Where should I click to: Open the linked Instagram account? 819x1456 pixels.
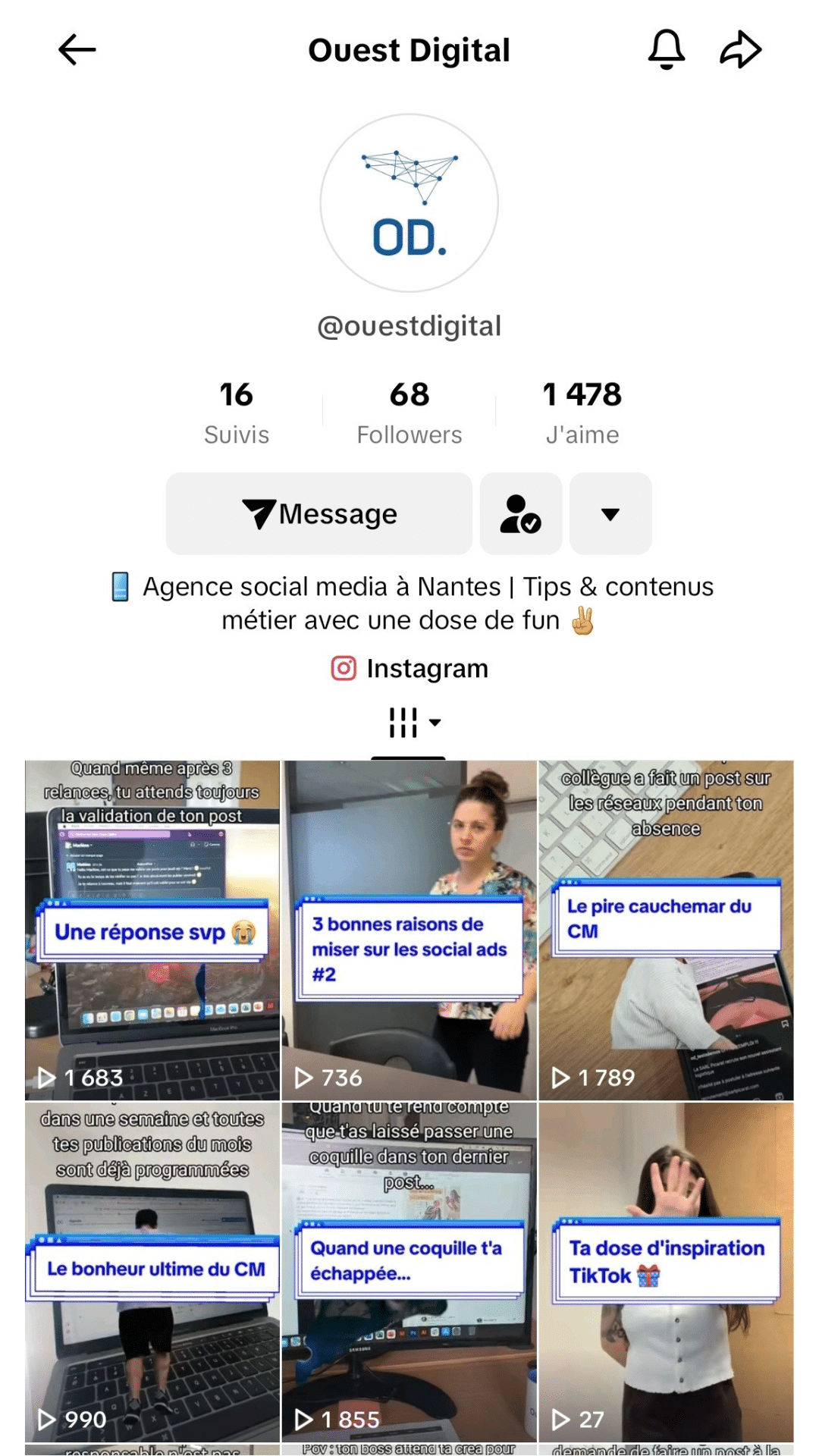(x=409, y=669)
